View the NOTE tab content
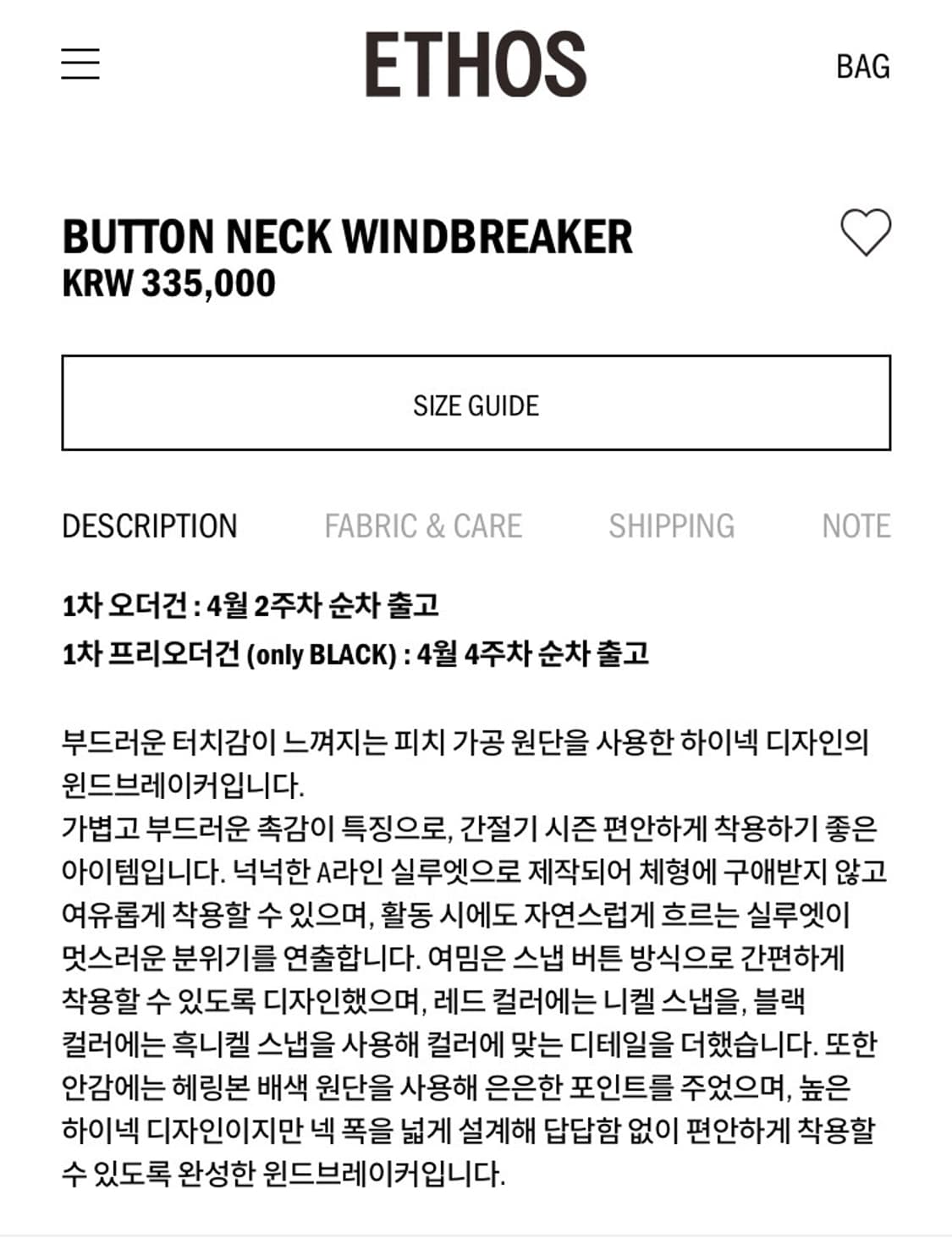 point(858,526)
